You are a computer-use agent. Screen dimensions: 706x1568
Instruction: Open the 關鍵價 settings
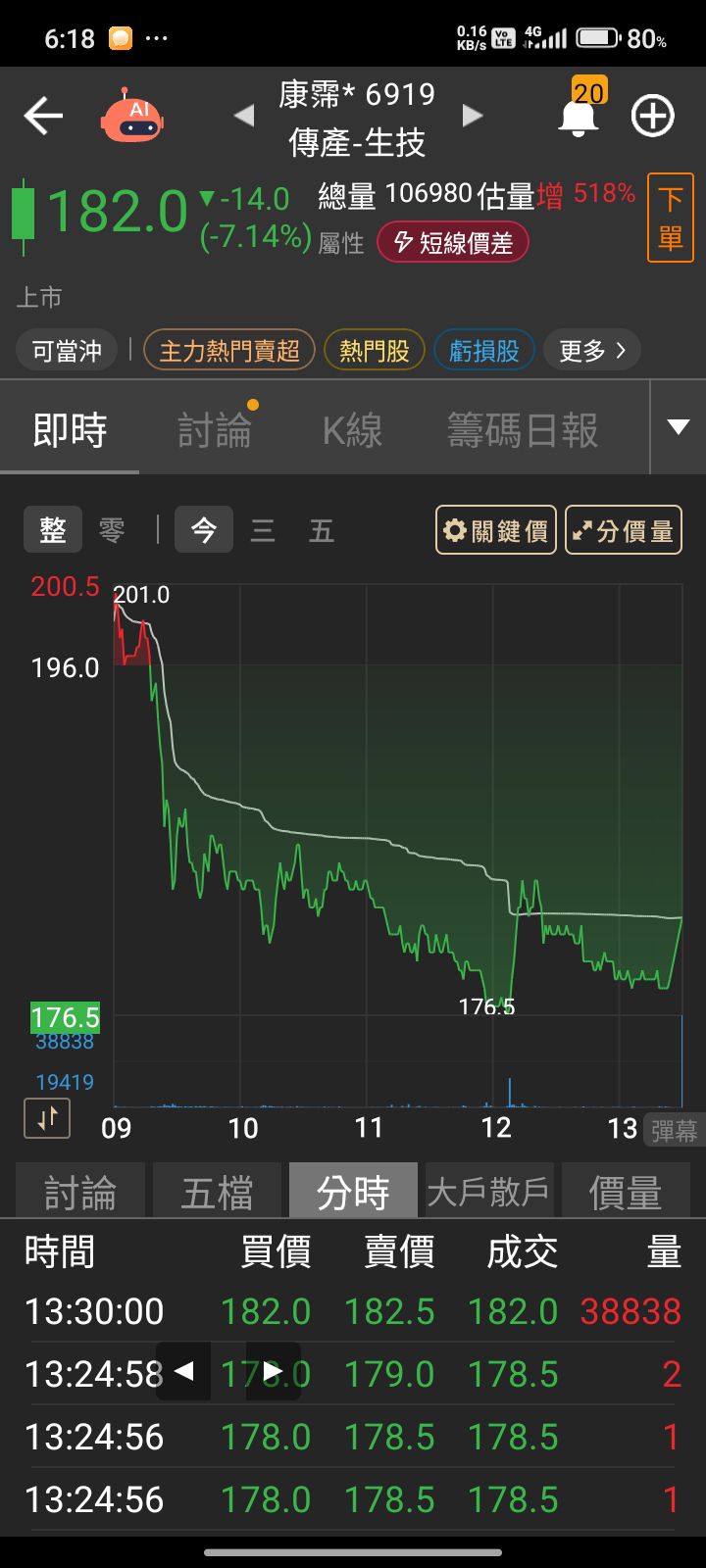[x=495, y=531]
